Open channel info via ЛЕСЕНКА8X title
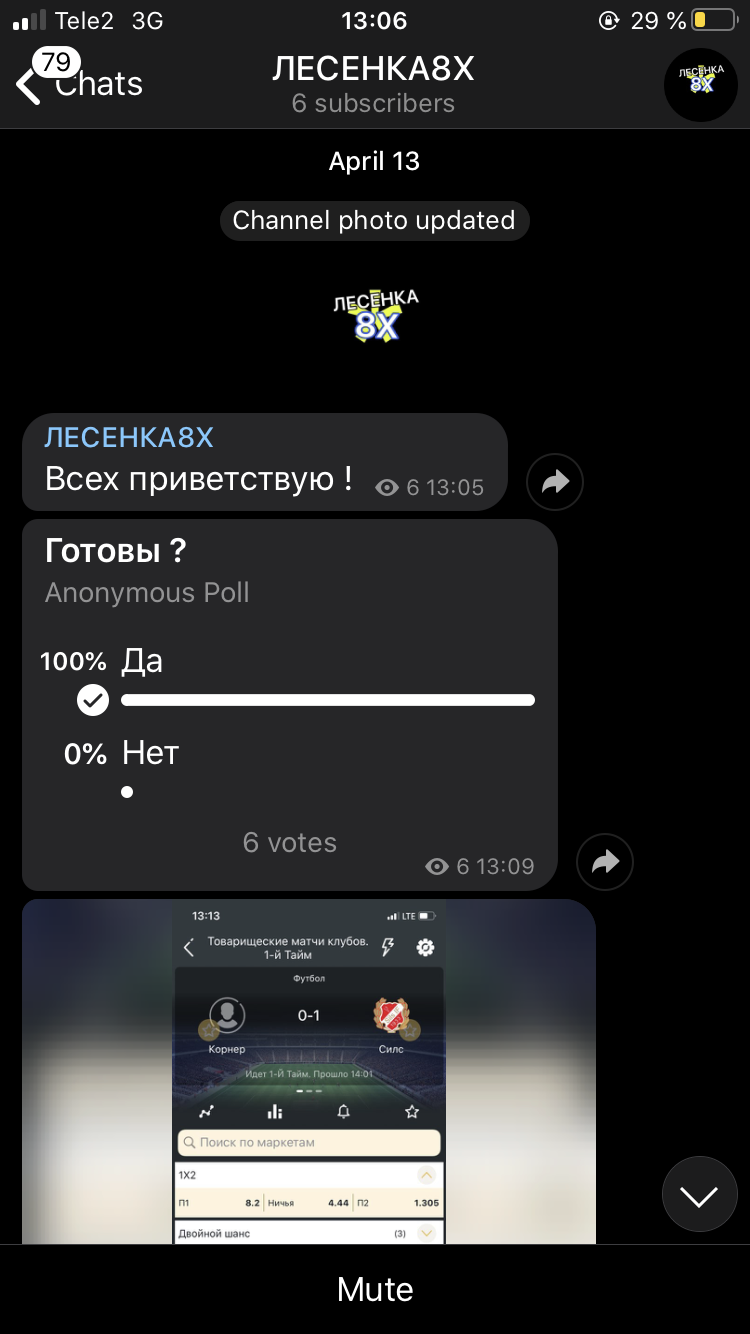750x1334 pixels. tap(373, 69)
